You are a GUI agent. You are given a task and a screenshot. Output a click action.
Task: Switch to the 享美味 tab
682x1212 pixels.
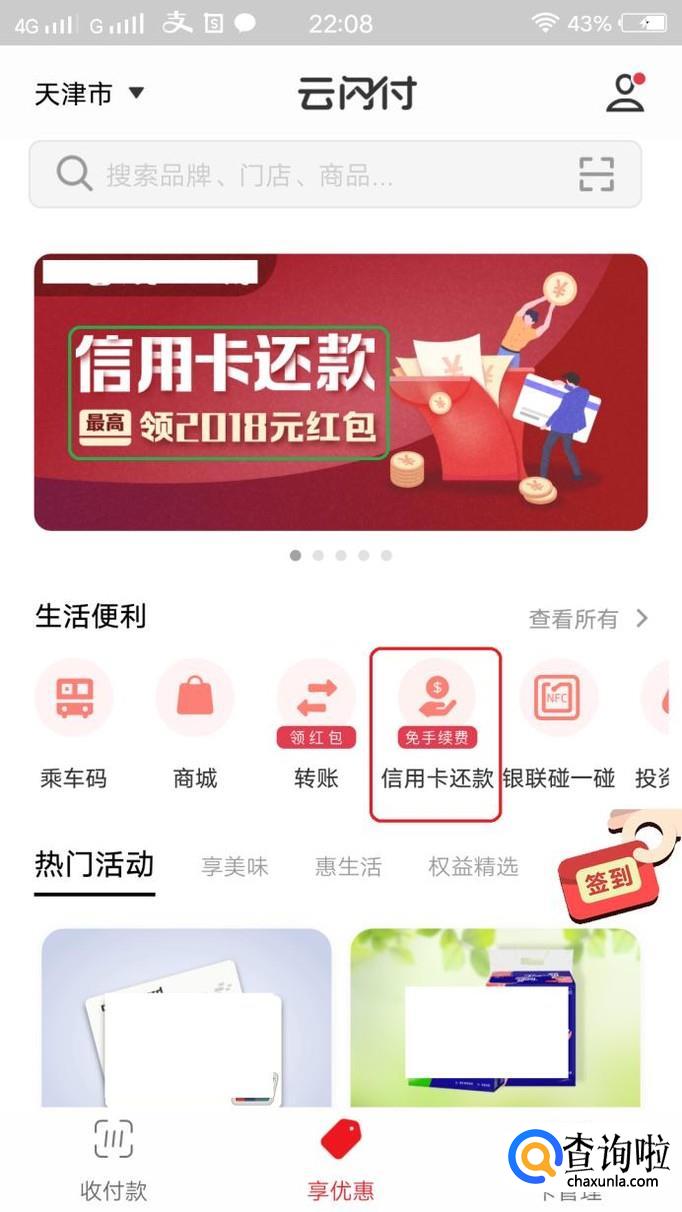[235, 866]
